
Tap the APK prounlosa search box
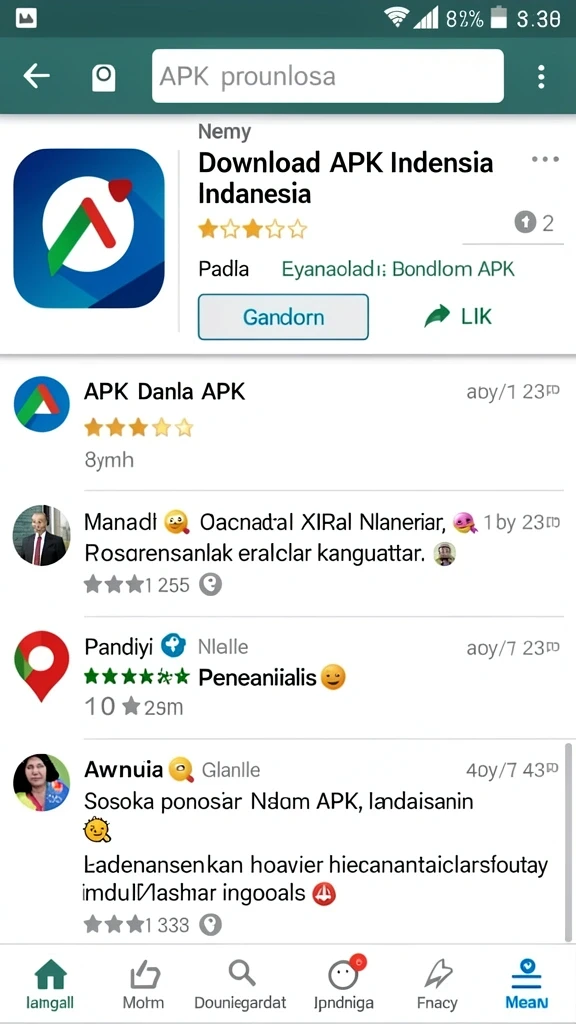click(328, 76)
